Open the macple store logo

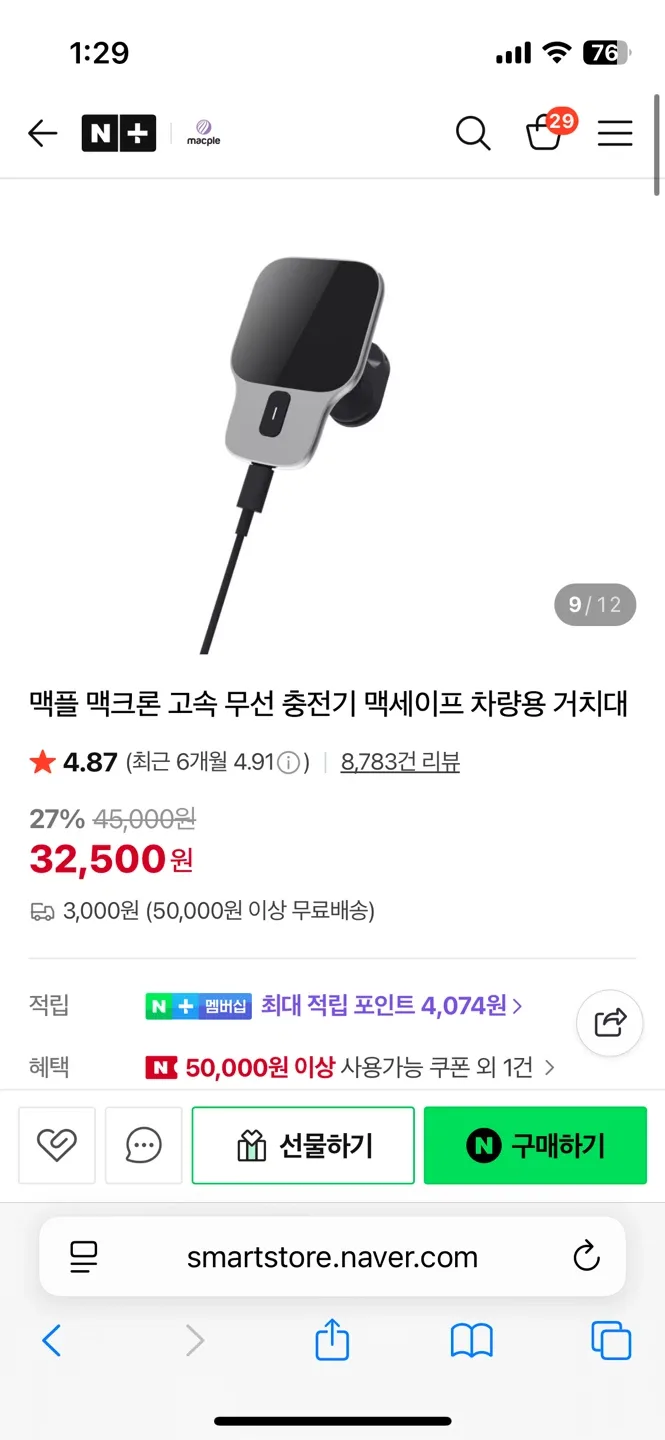click(203, 133)
